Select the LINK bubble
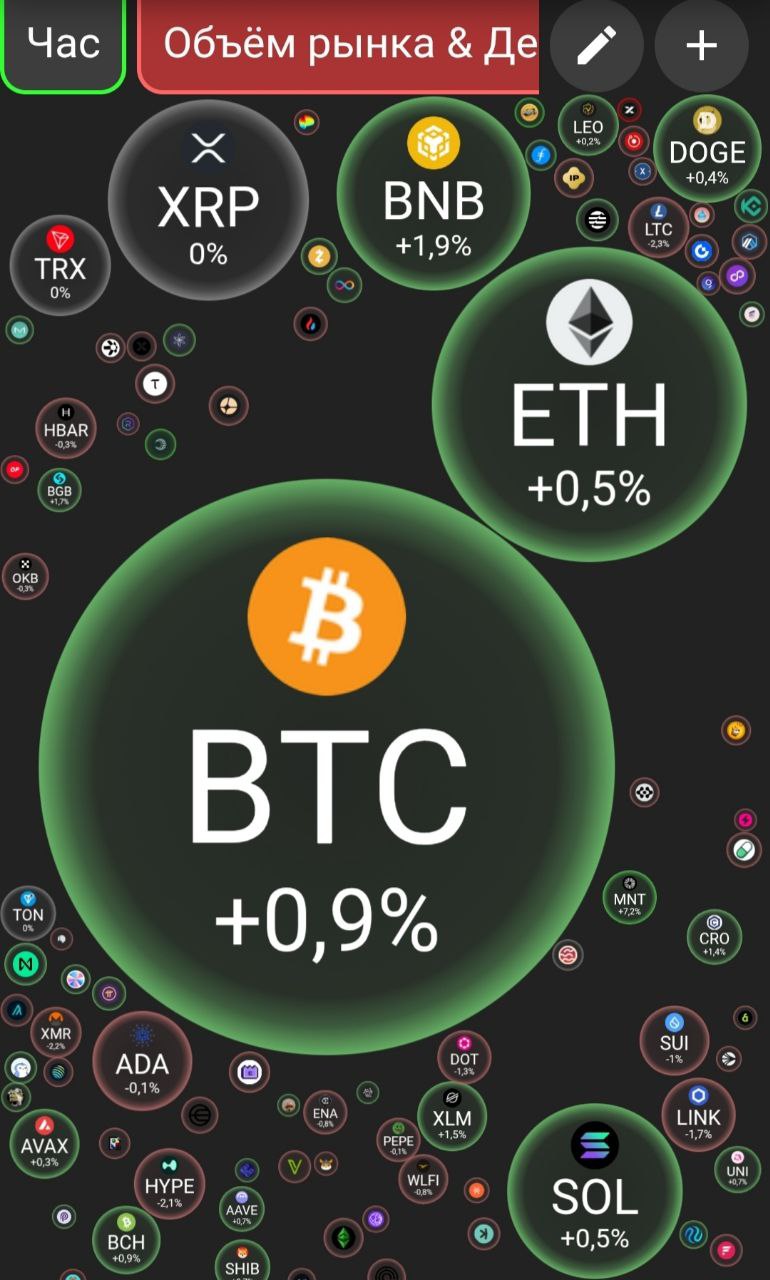This screenshot has width=770, height=1280. [698, 1115]
